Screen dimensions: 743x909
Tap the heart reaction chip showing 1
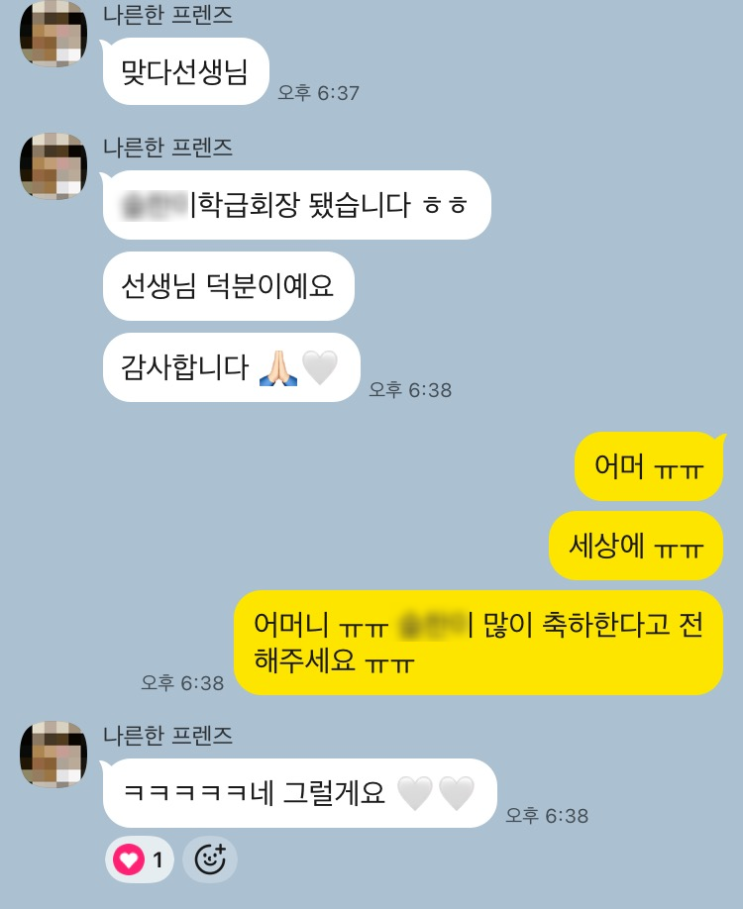pos(139,860)
